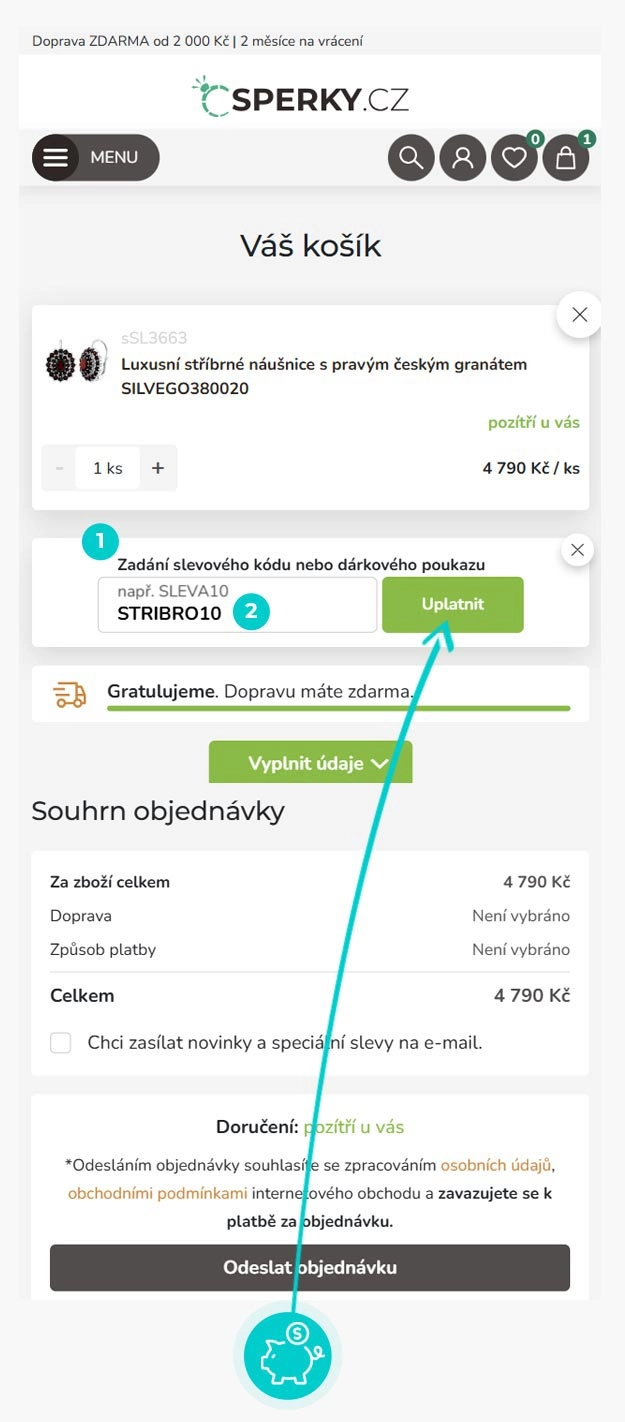Open the MENU drawer
Screen dimensions: 625x1422
point(96,158)
